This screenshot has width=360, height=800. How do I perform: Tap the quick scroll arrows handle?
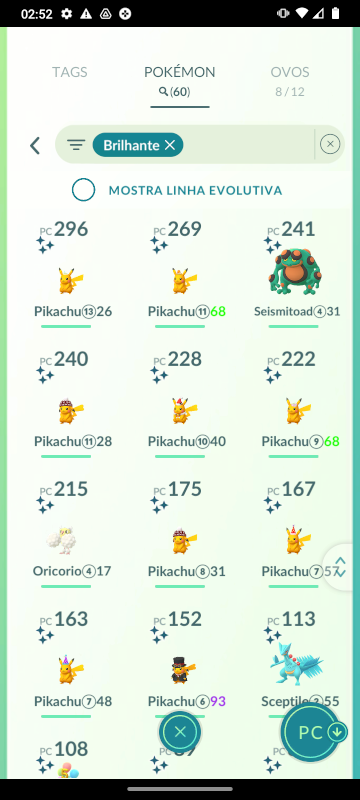pos(340,567)
